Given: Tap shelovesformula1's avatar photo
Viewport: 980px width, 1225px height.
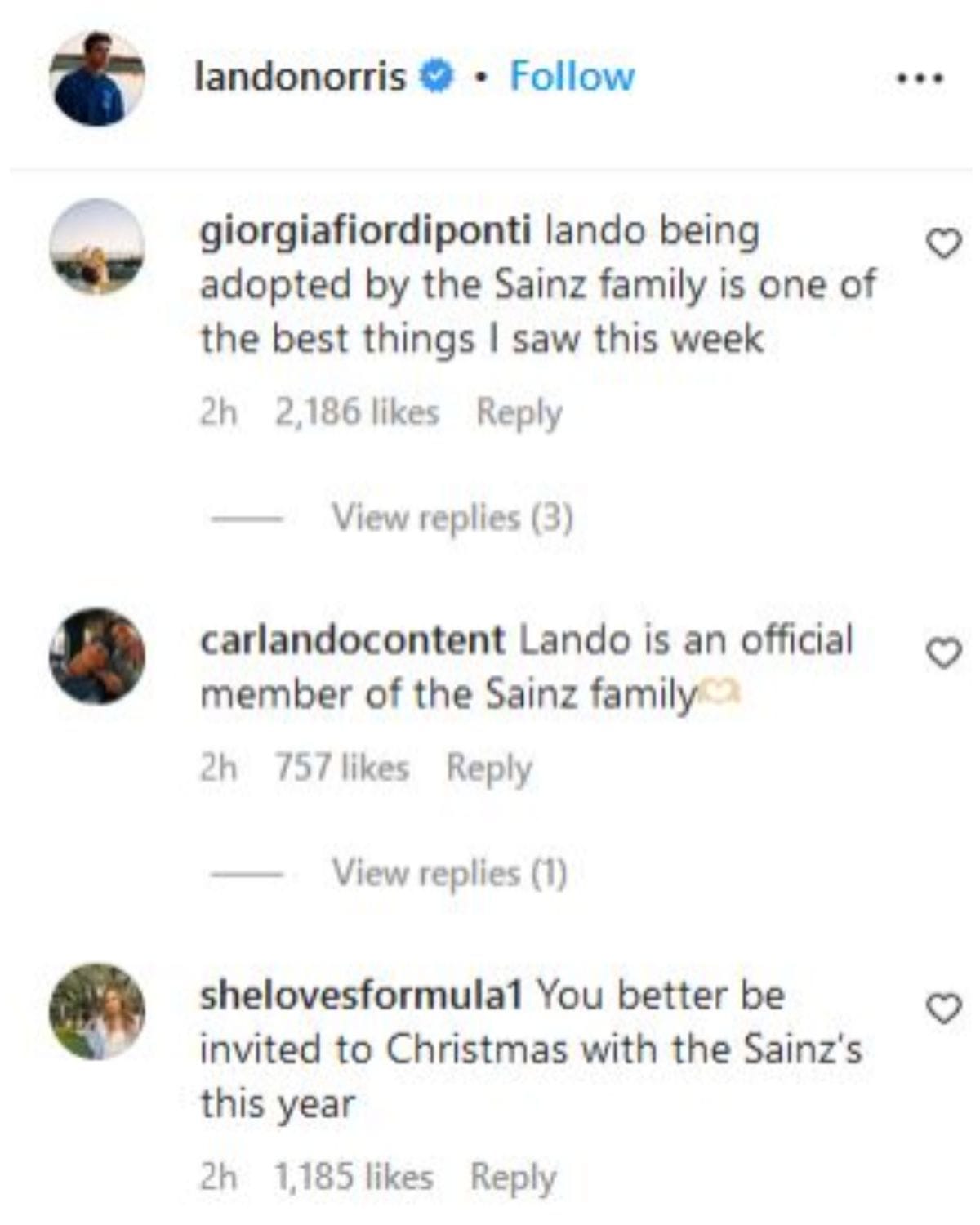Looking at the screenshot, I should 97,1011.
